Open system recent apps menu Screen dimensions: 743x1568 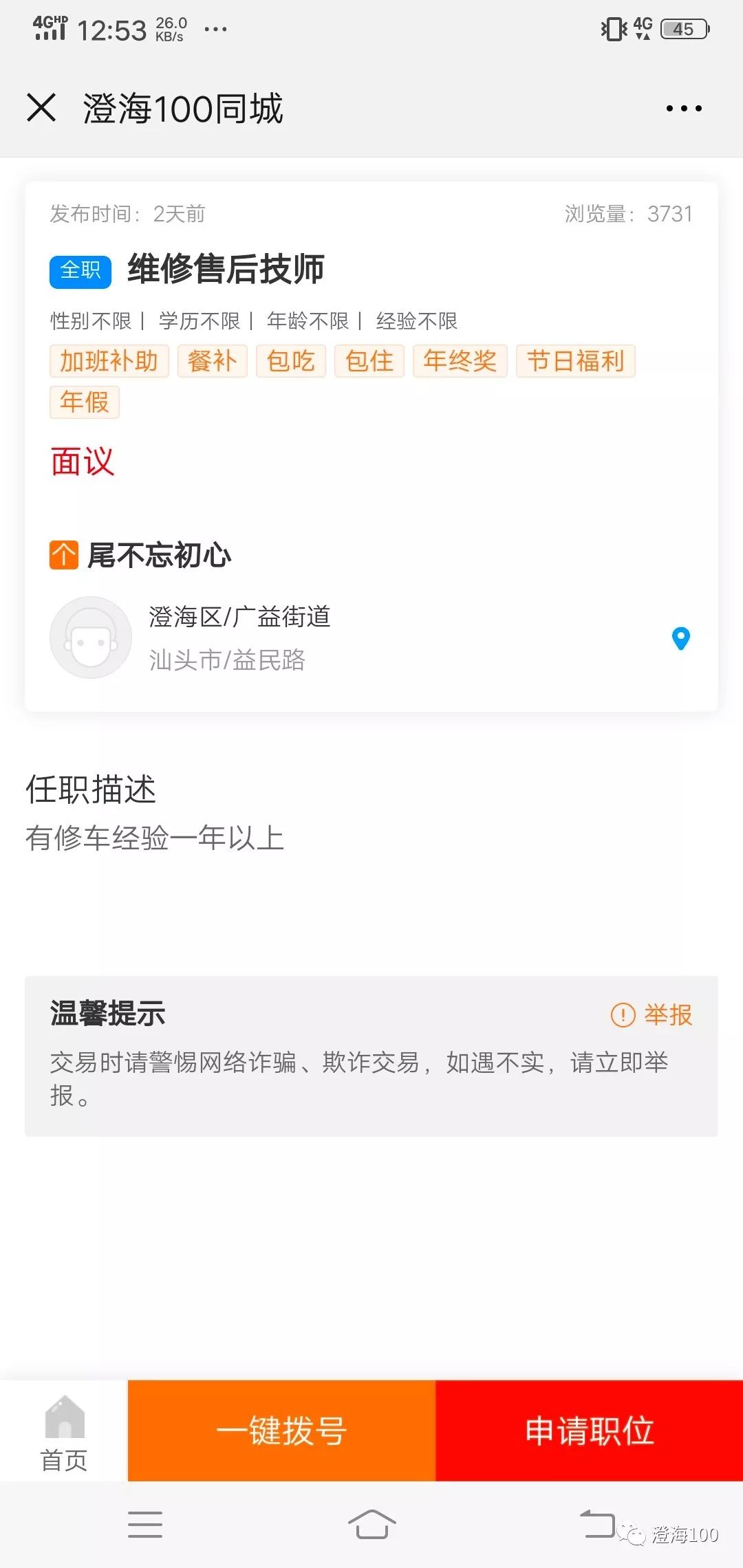click(145, 1525)
